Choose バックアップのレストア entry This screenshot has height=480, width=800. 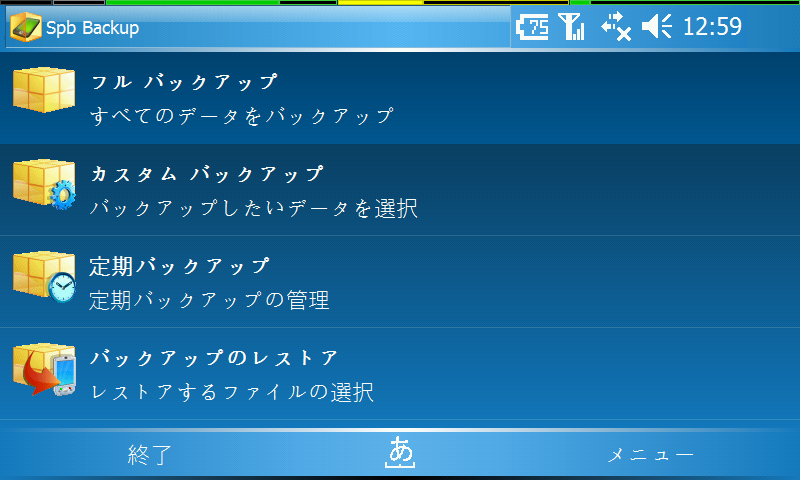click(400, 374)
